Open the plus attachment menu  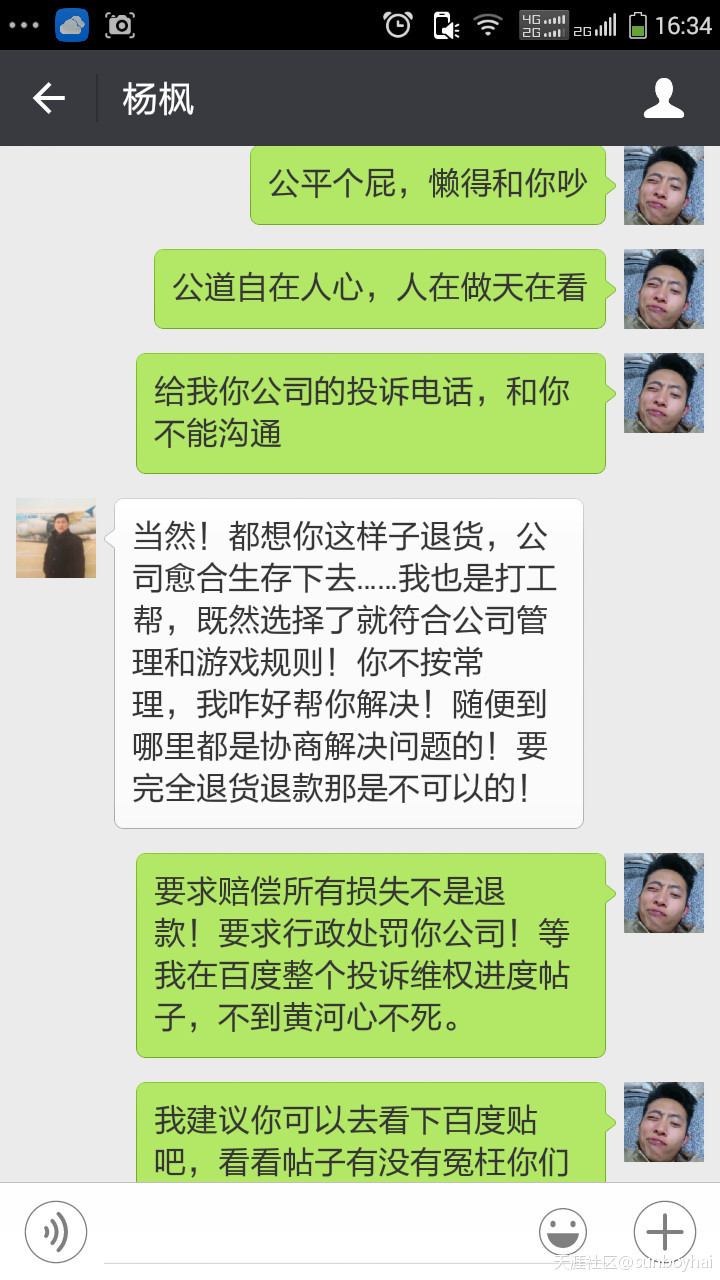(x=664, y=1232)
